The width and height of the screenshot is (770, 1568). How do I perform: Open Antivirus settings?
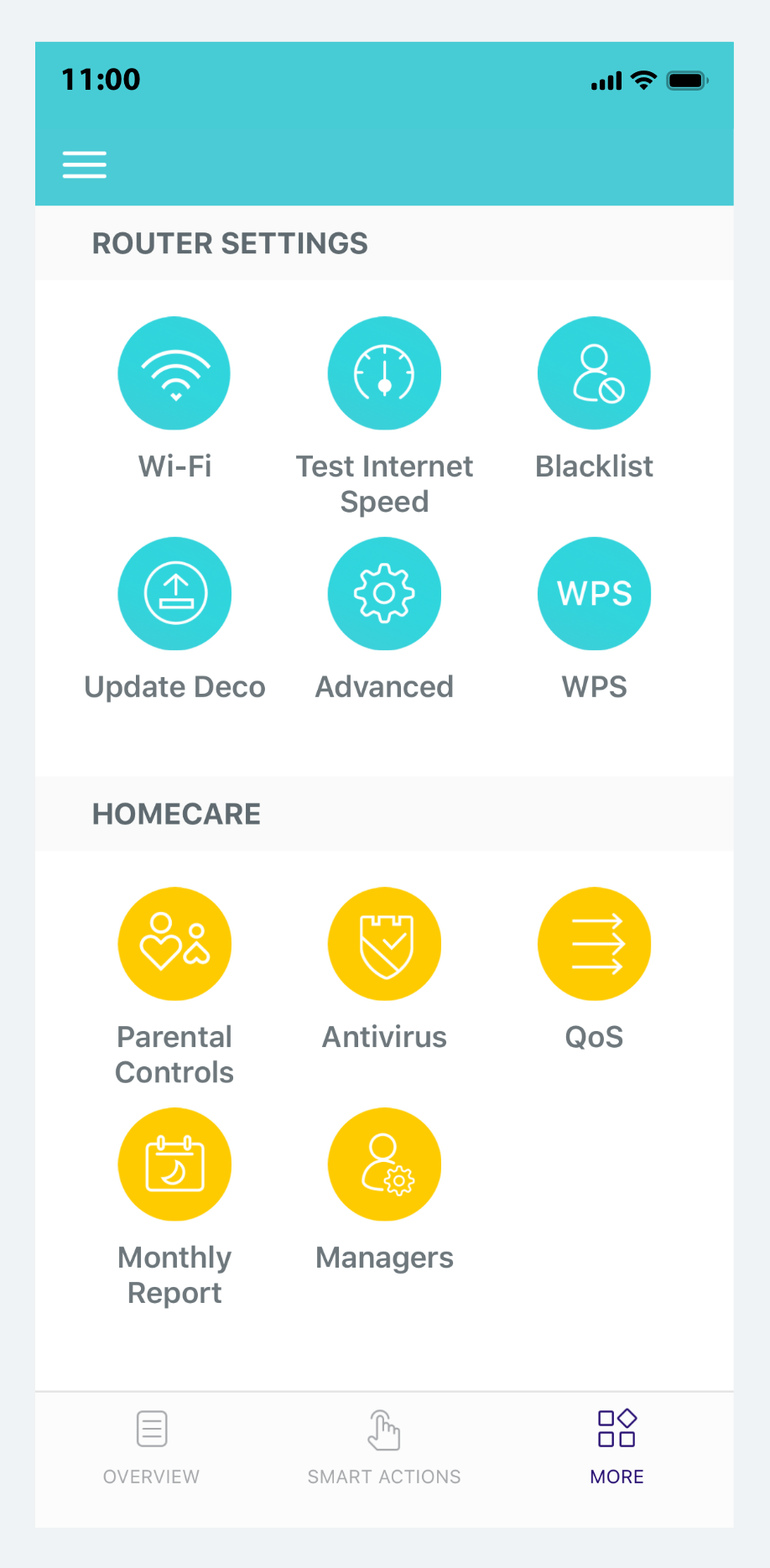tap(384, 944)
